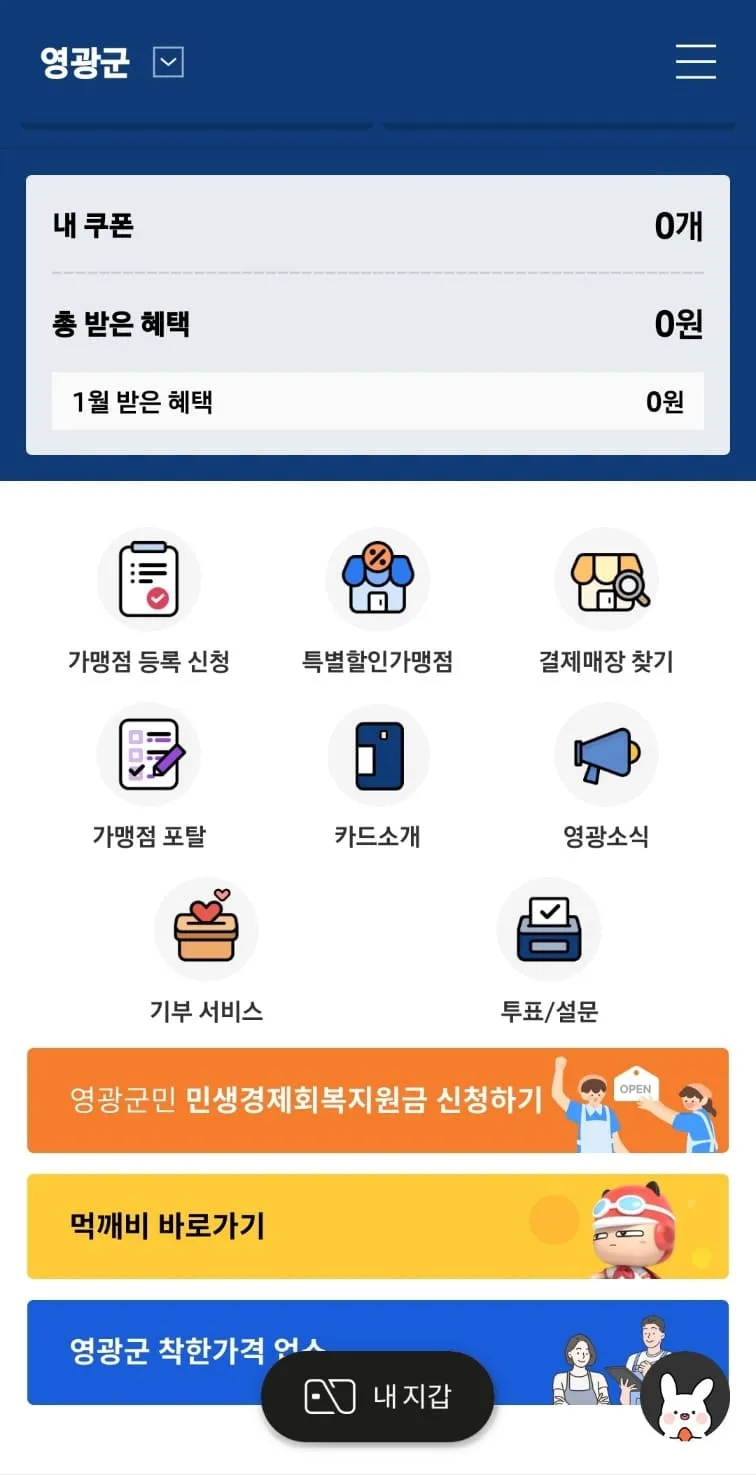
Task: Expand the 총 받은 혜택 benefits section
Action: click(378, 324)
